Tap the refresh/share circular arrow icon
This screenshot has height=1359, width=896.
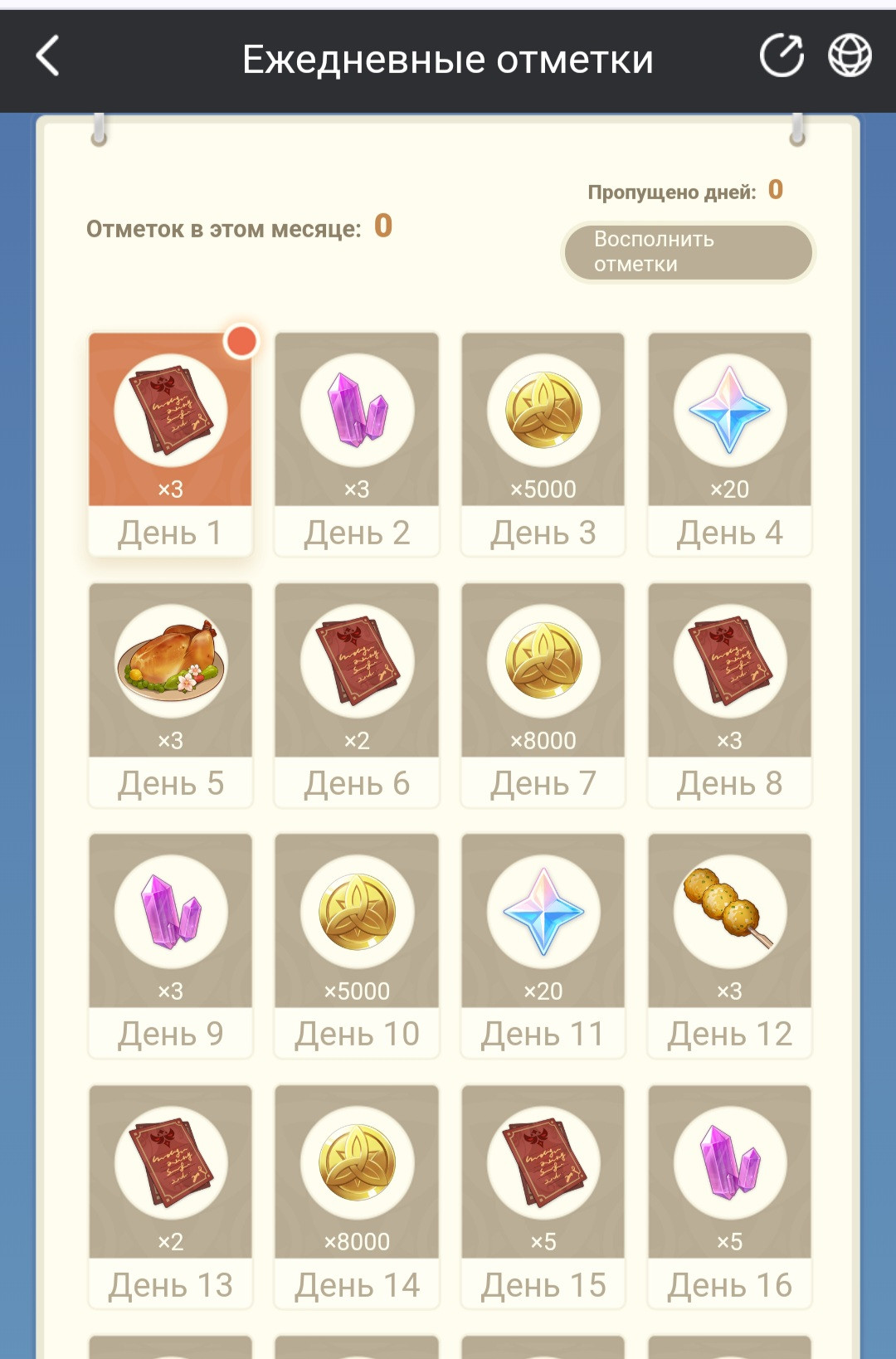click(x=782, y=56)
